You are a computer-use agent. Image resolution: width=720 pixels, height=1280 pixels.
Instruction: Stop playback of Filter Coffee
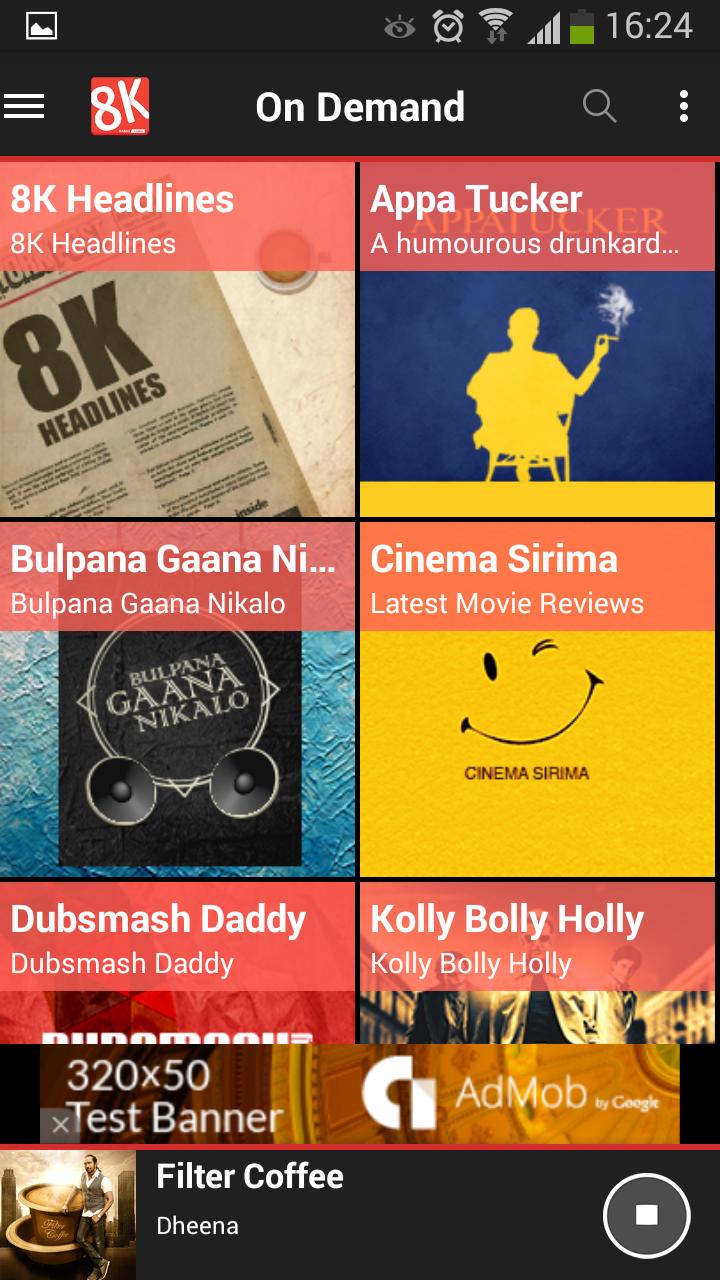646,1215
